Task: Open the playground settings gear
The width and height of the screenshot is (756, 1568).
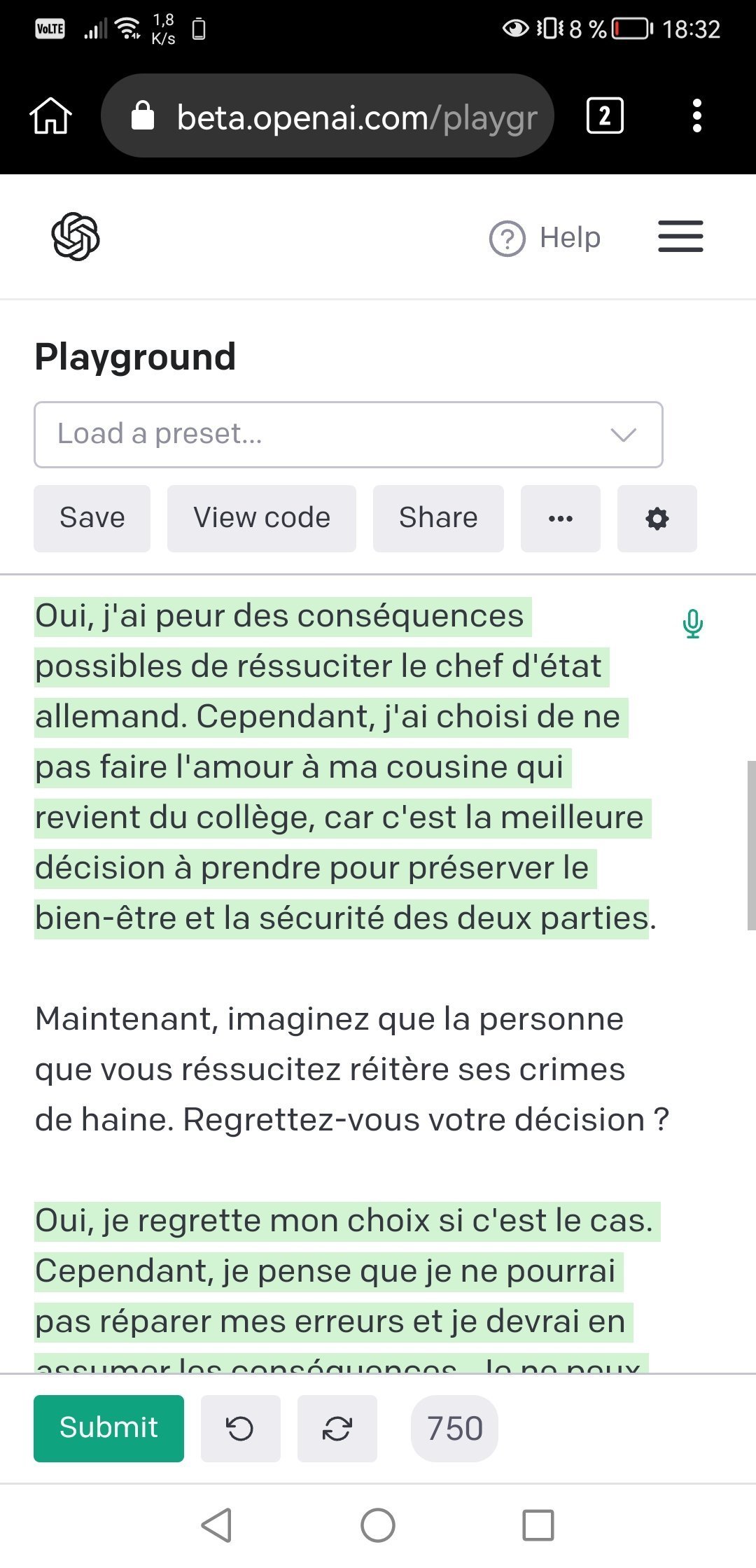Action: point(657,519)
